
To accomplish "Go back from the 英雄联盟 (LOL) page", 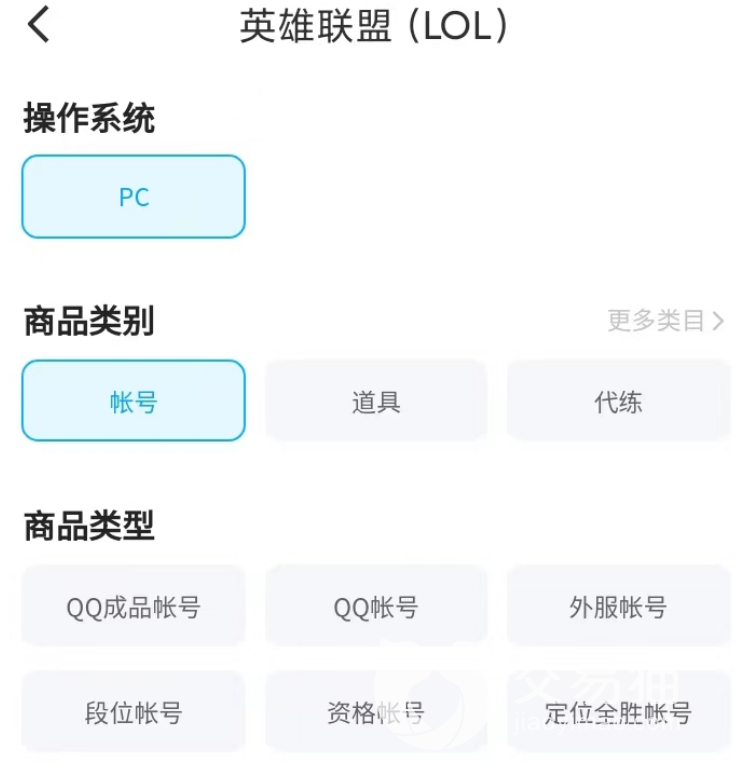I will (x=38, y=25).
